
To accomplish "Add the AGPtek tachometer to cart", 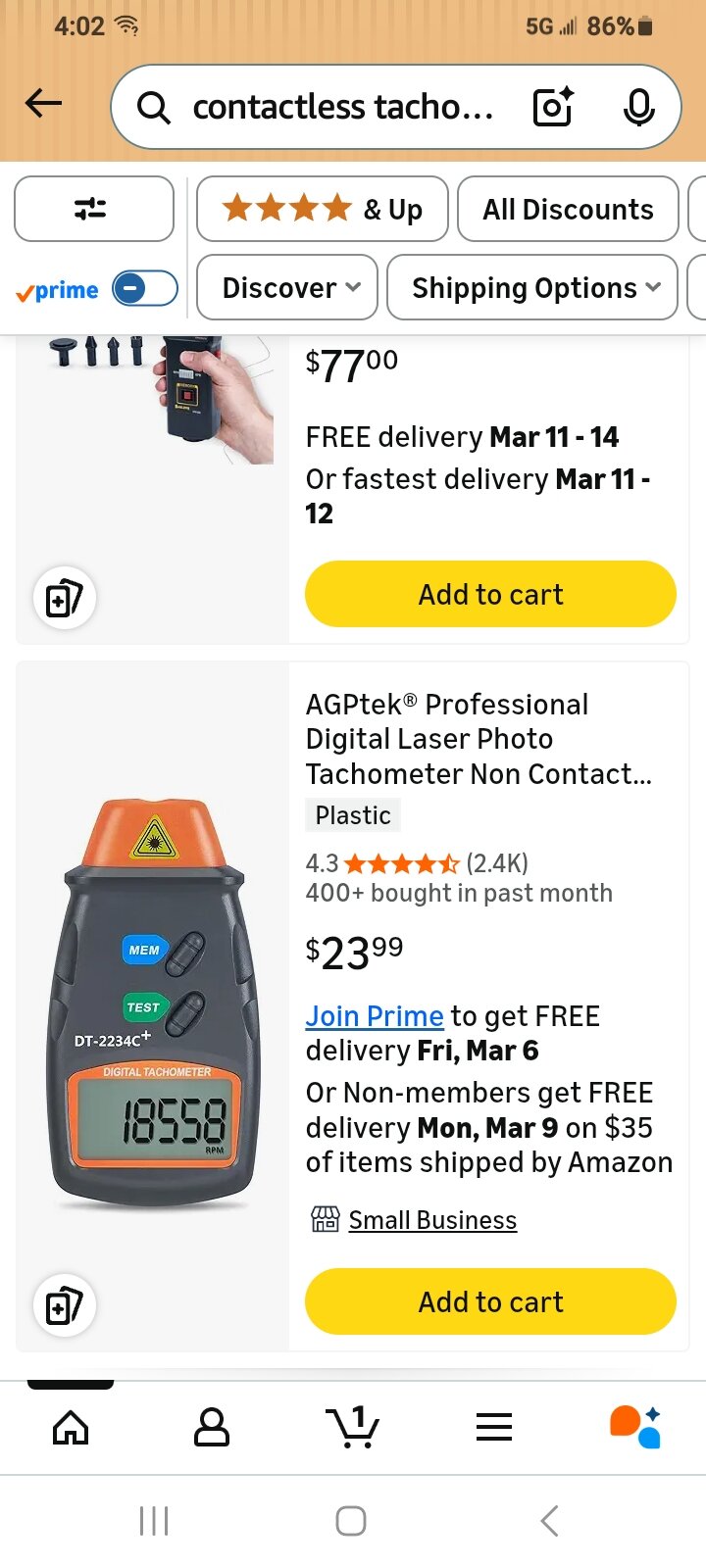I will pos(489,1301).
